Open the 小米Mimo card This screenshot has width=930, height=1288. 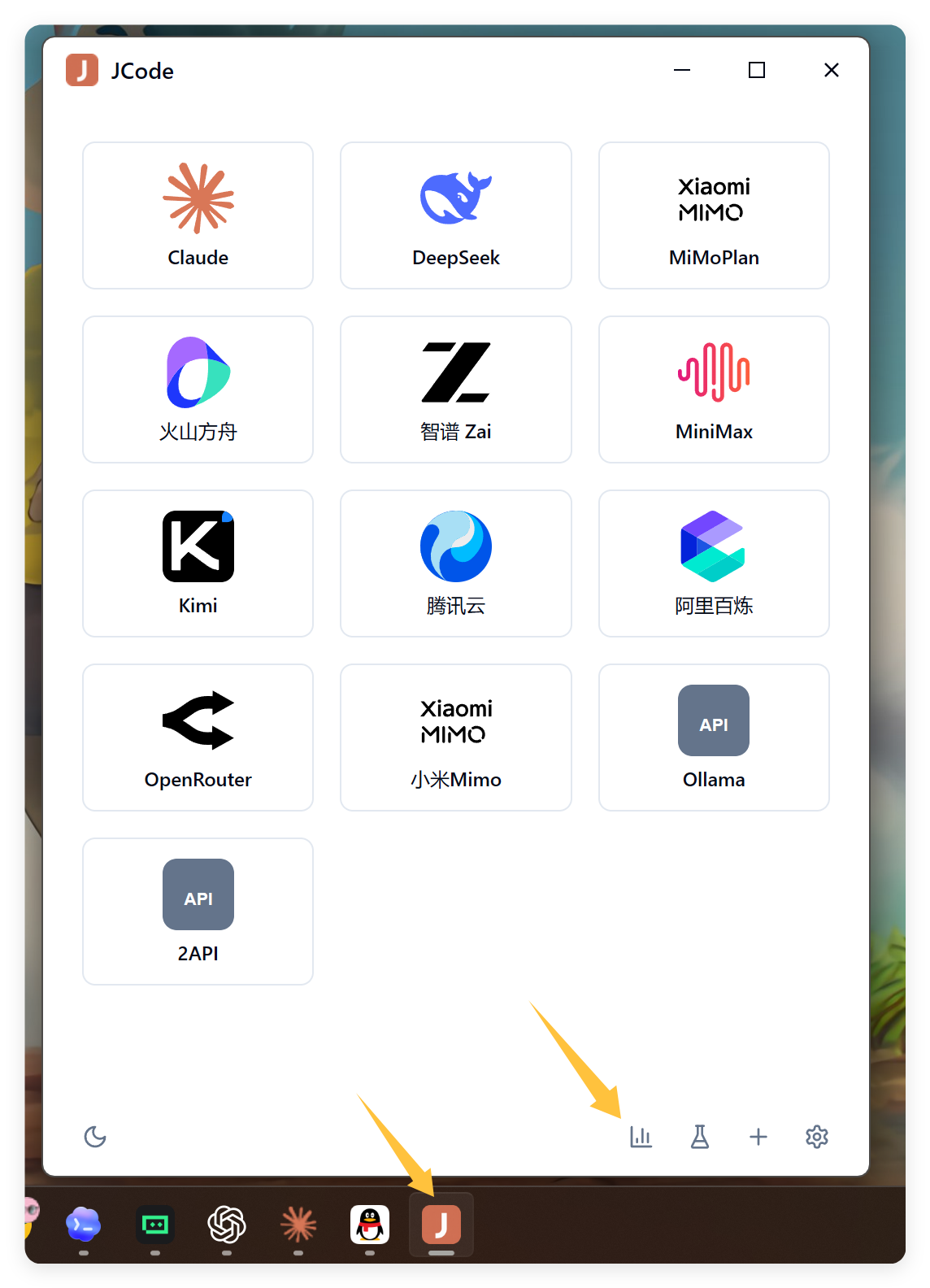tap(455, 738)
